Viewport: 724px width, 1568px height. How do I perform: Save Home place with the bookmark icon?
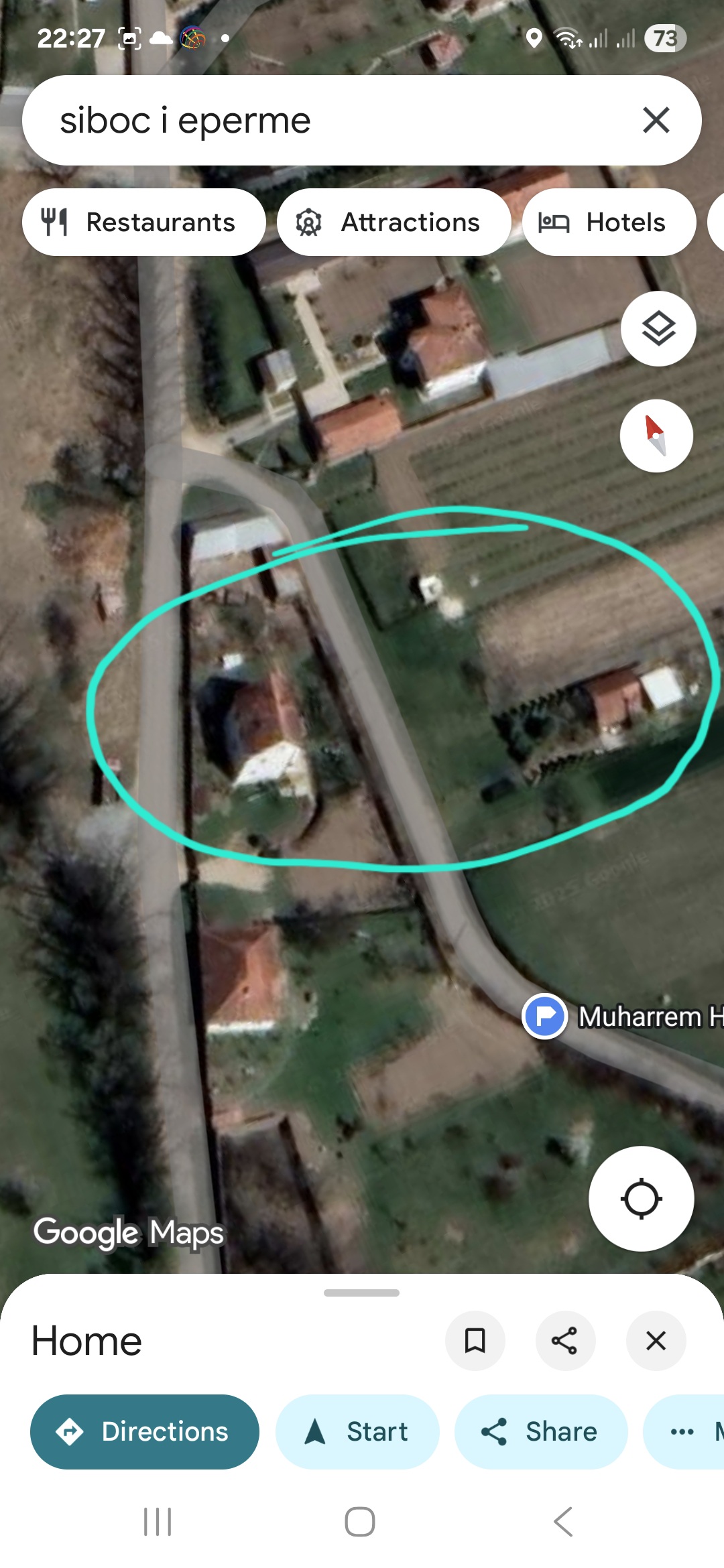click(475, 1341)
